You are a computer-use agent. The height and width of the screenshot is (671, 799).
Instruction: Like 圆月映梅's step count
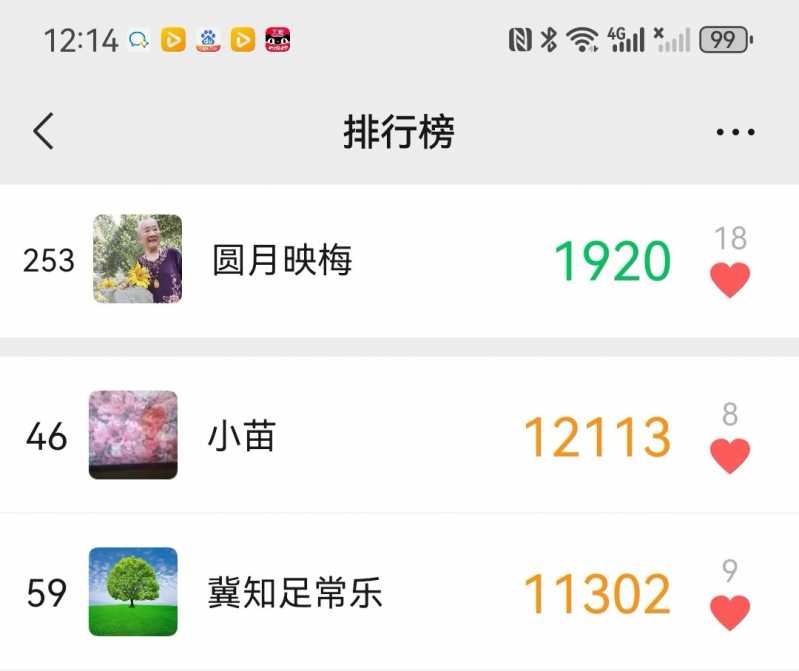[730, 280]
